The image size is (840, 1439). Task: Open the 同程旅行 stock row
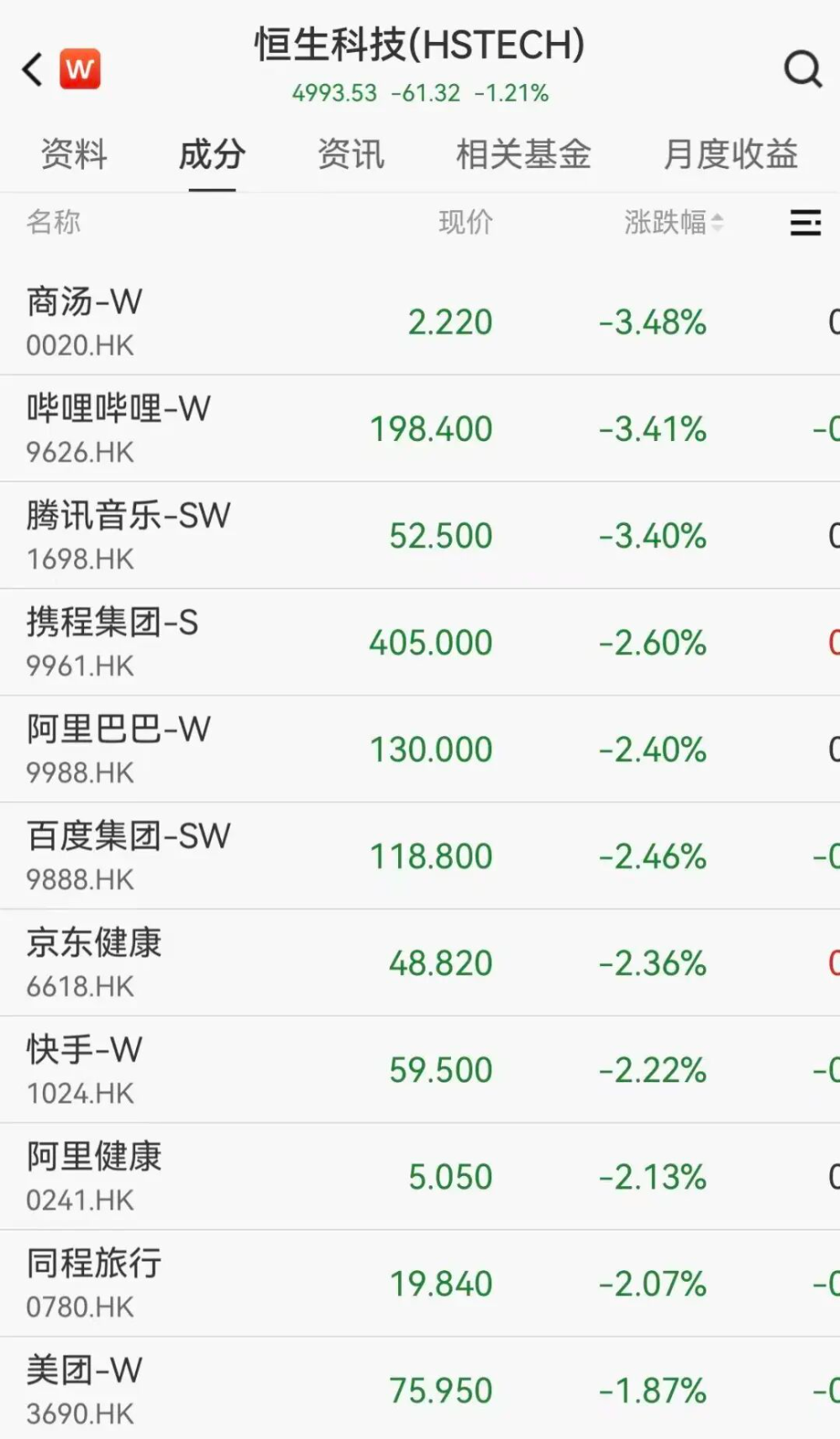(x=420, y=1284)
